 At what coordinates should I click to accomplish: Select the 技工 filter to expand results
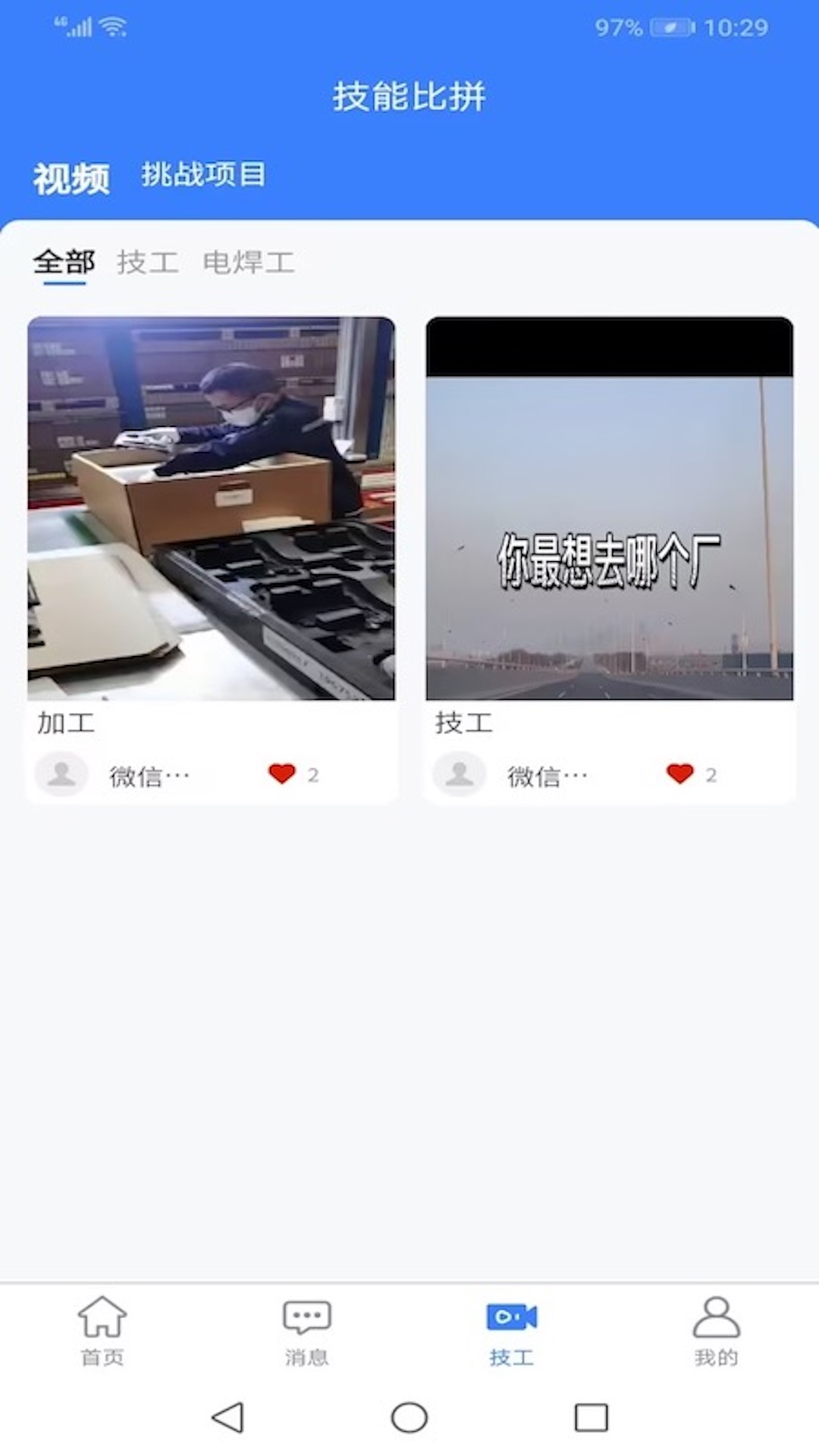[149, 263]
